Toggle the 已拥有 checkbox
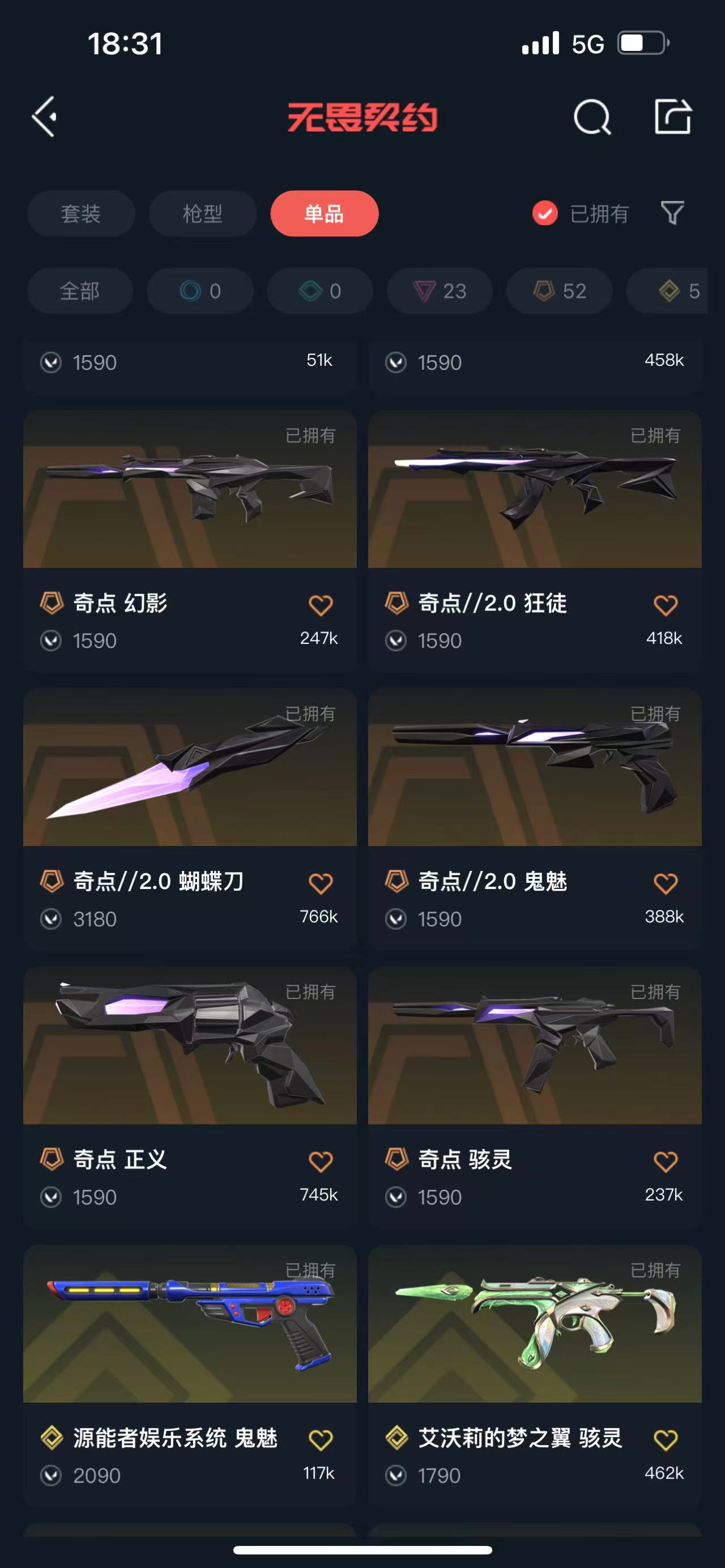The image size is (725, 1568). pos(545,213)
